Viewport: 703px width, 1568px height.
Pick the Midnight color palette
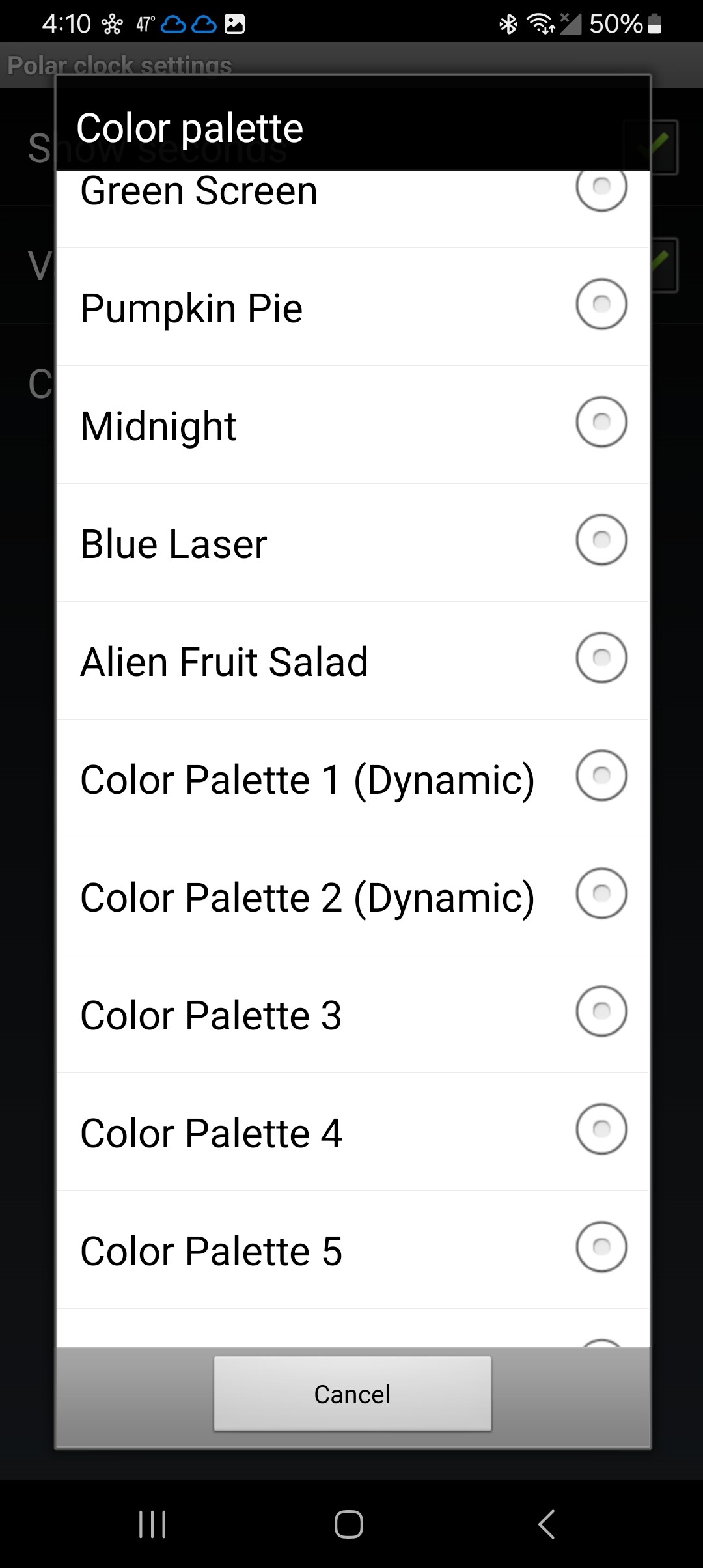point(353,425)
